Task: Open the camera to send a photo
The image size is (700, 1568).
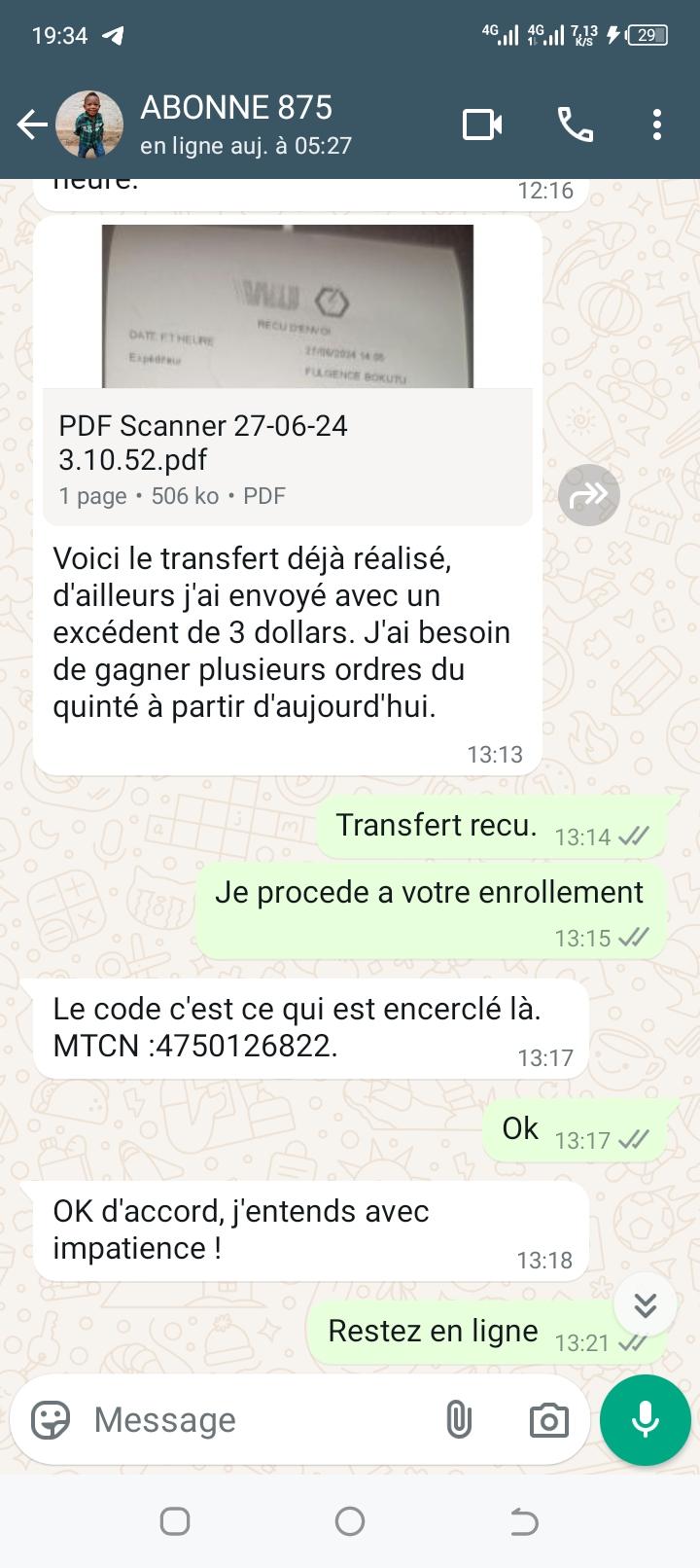Action: coord(548,1420)
